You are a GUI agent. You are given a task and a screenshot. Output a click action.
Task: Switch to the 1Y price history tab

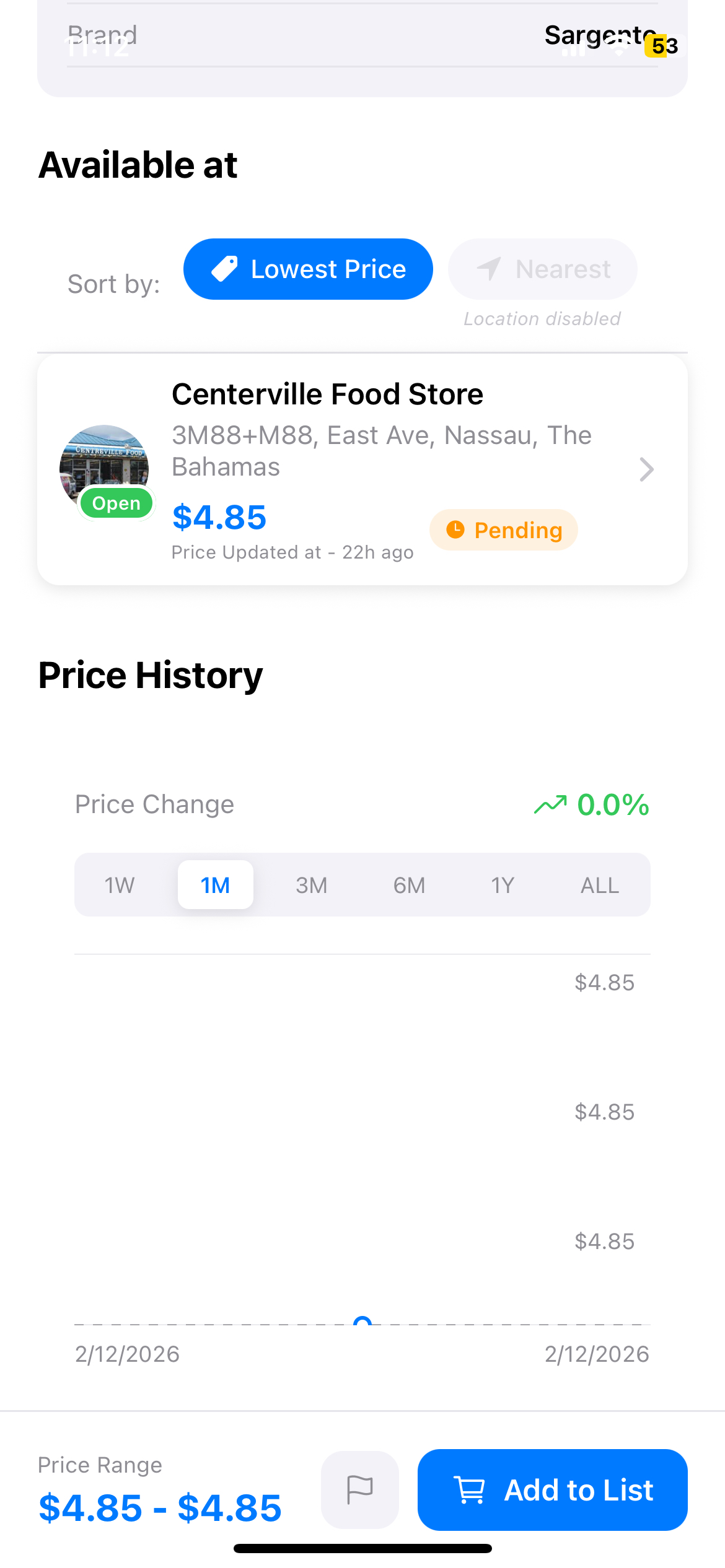tap(503, 884)
